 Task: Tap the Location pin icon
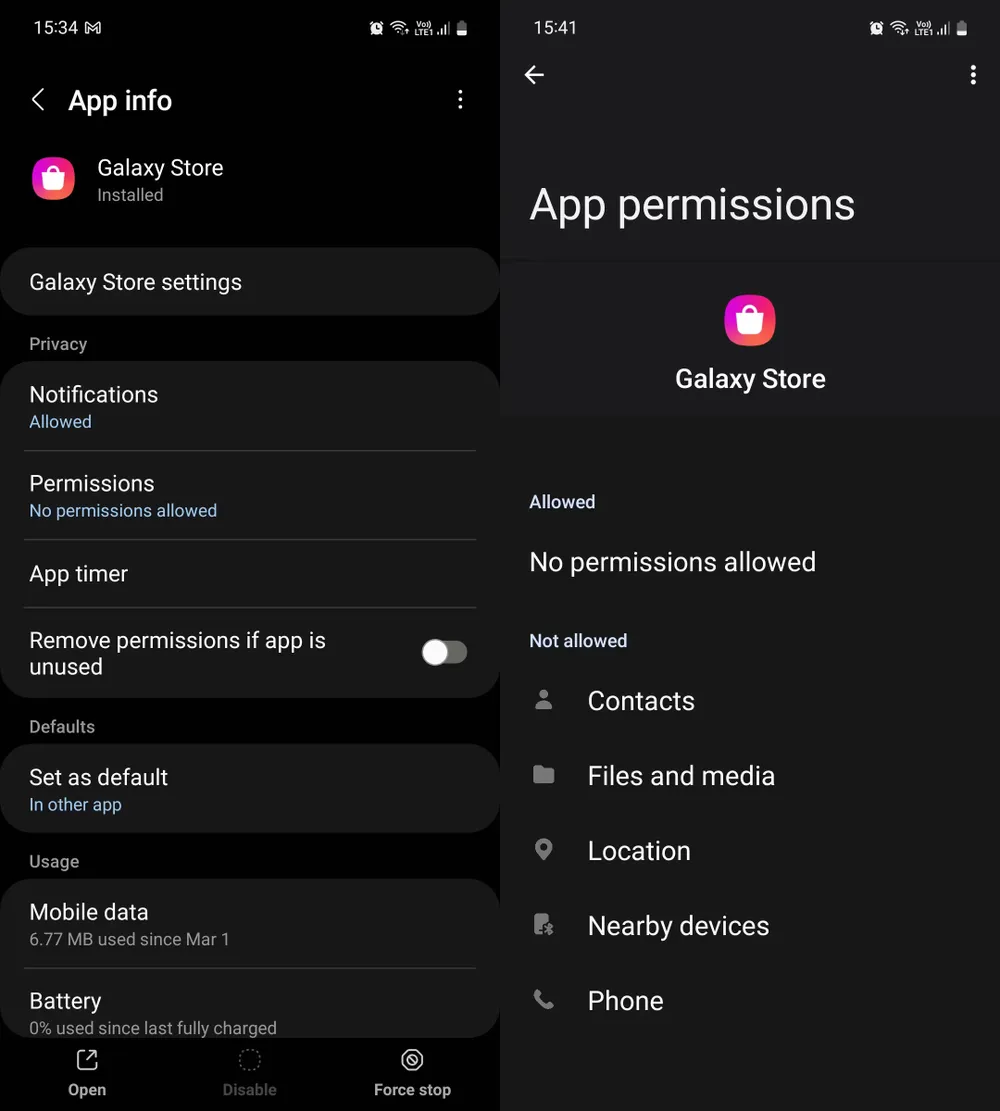click(543, 850)
